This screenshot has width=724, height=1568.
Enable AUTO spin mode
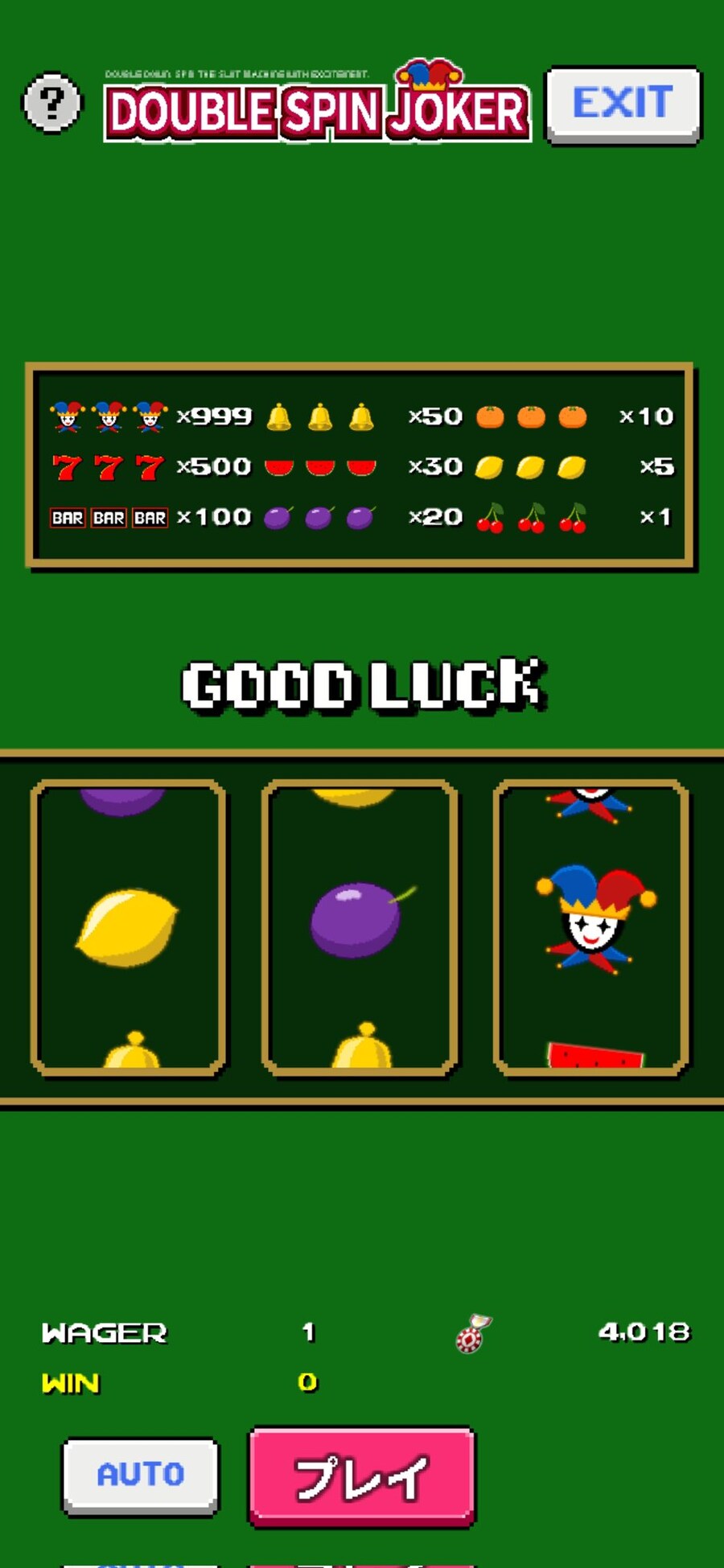141,1474
